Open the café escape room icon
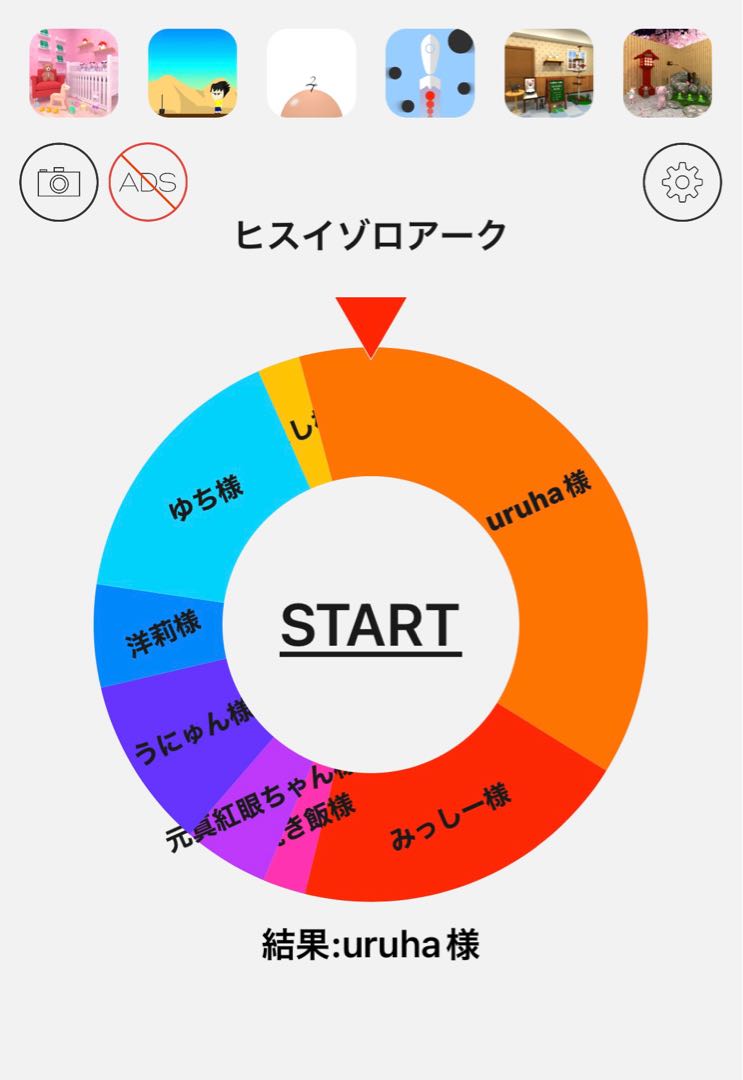This screenshot has width=743, height=1080. pyautogui.click(x=548, y=72)
